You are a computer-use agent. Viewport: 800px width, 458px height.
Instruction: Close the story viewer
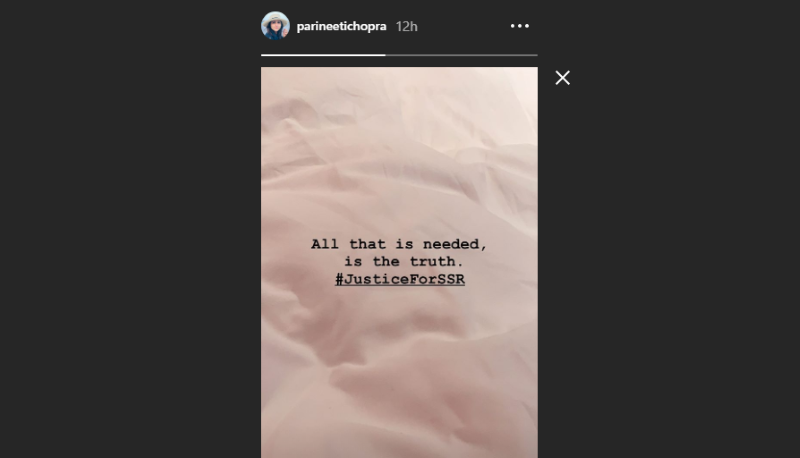tap(563, 78)
